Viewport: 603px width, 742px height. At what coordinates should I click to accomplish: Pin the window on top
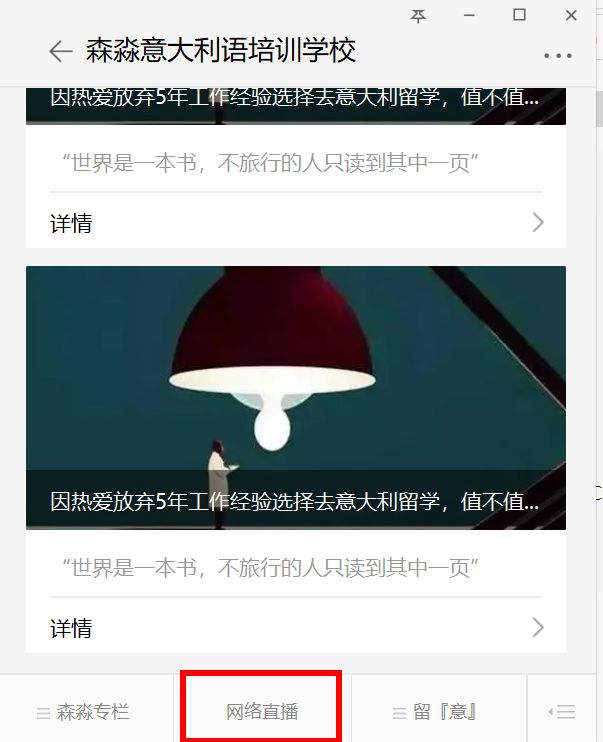(x=419, y=16)
